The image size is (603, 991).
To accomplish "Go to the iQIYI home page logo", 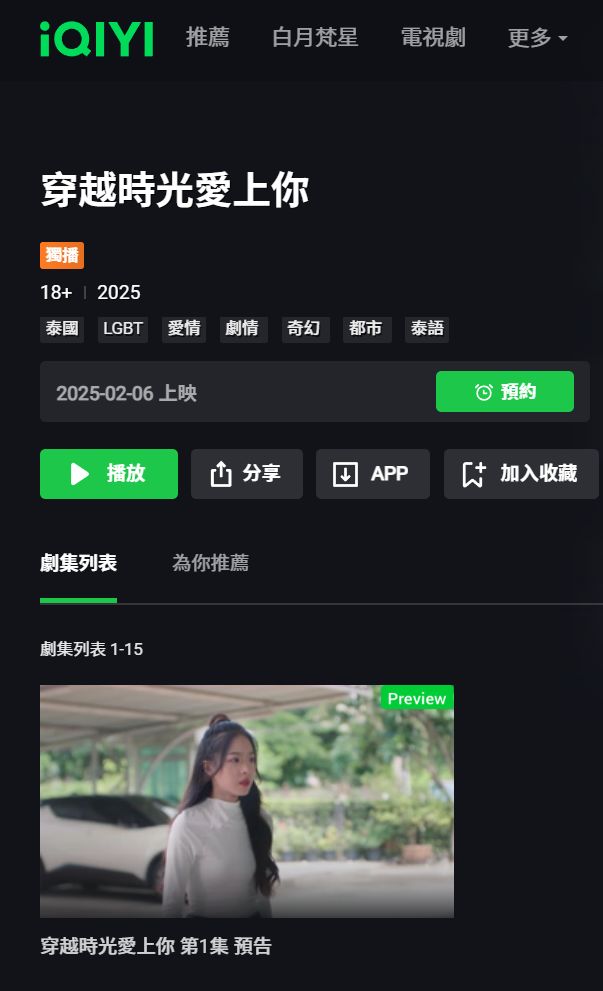I will (x=96, y=39).
